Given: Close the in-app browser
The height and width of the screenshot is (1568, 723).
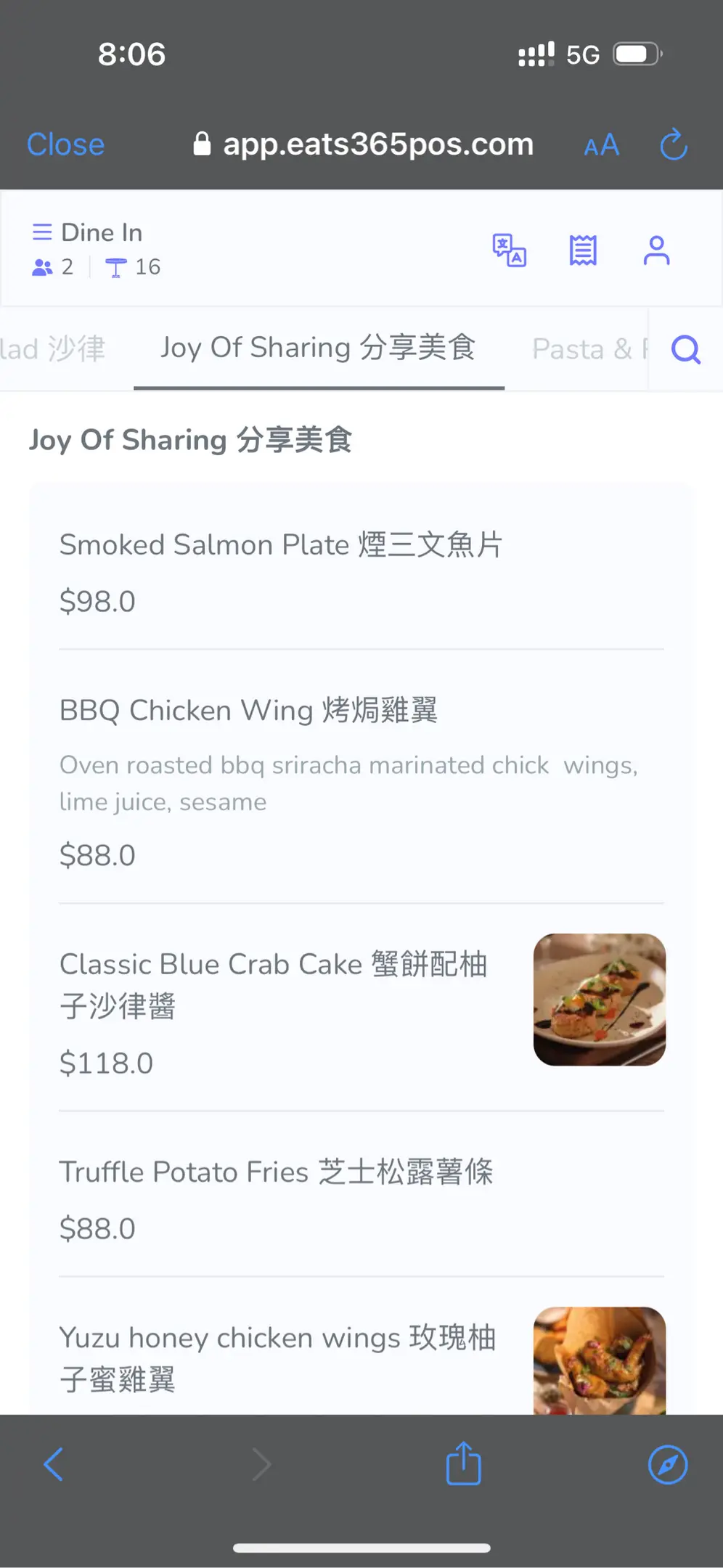Looking at the screenshot, I should tap(65, 144).
